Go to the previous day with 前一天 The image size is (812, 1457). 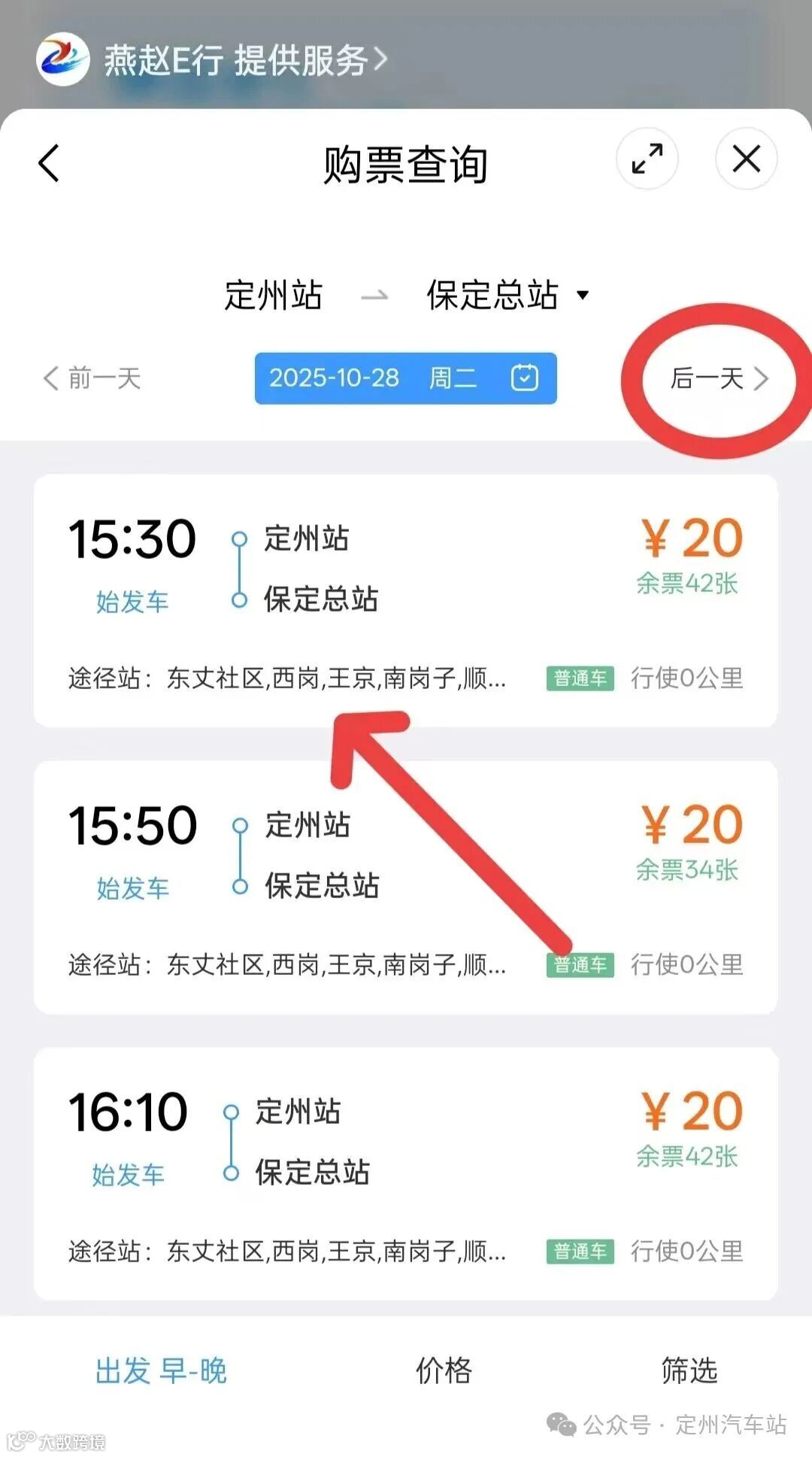(92, 379)
